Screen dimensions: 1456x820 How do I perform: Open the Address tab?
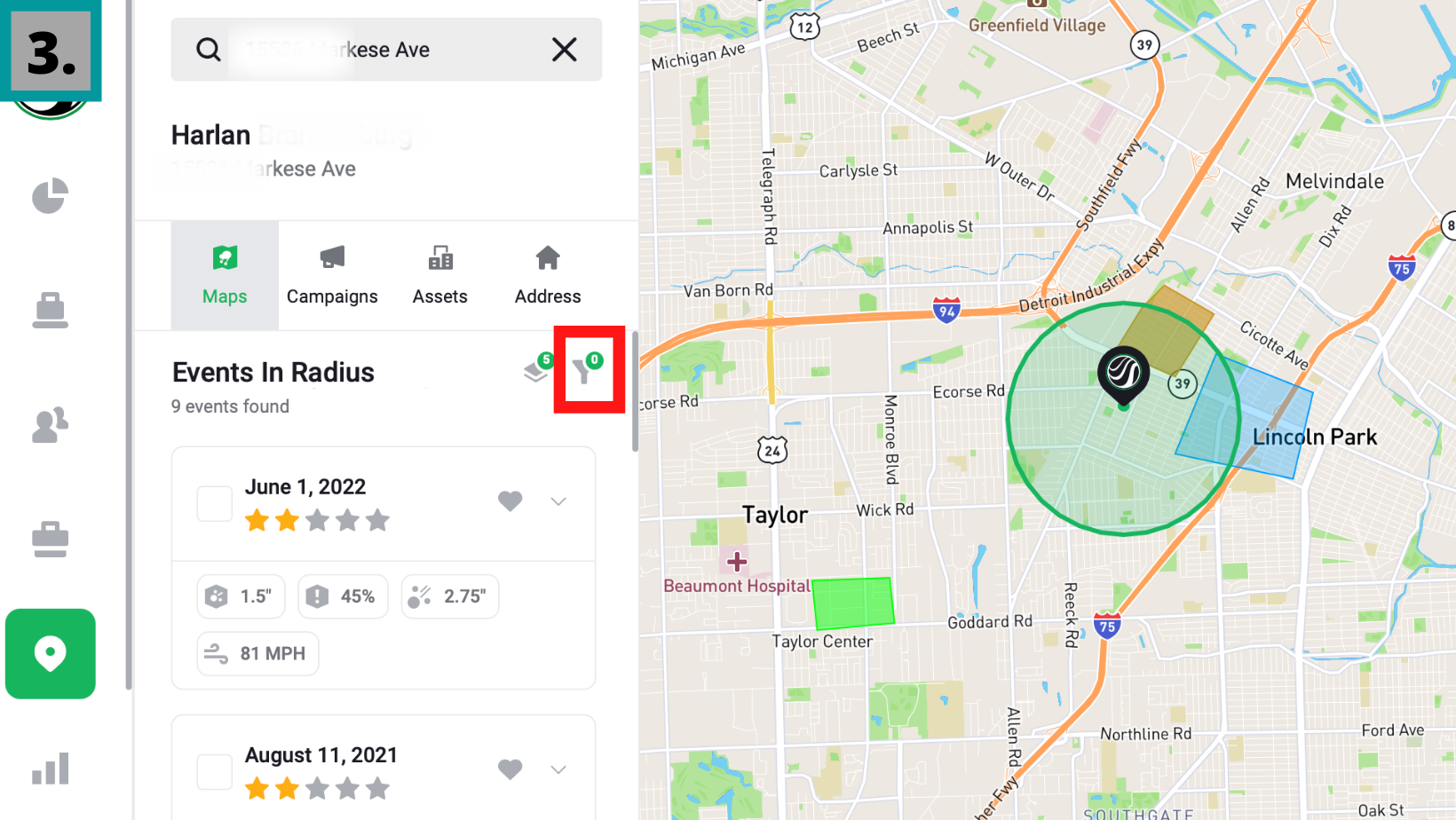click(548, 276)
